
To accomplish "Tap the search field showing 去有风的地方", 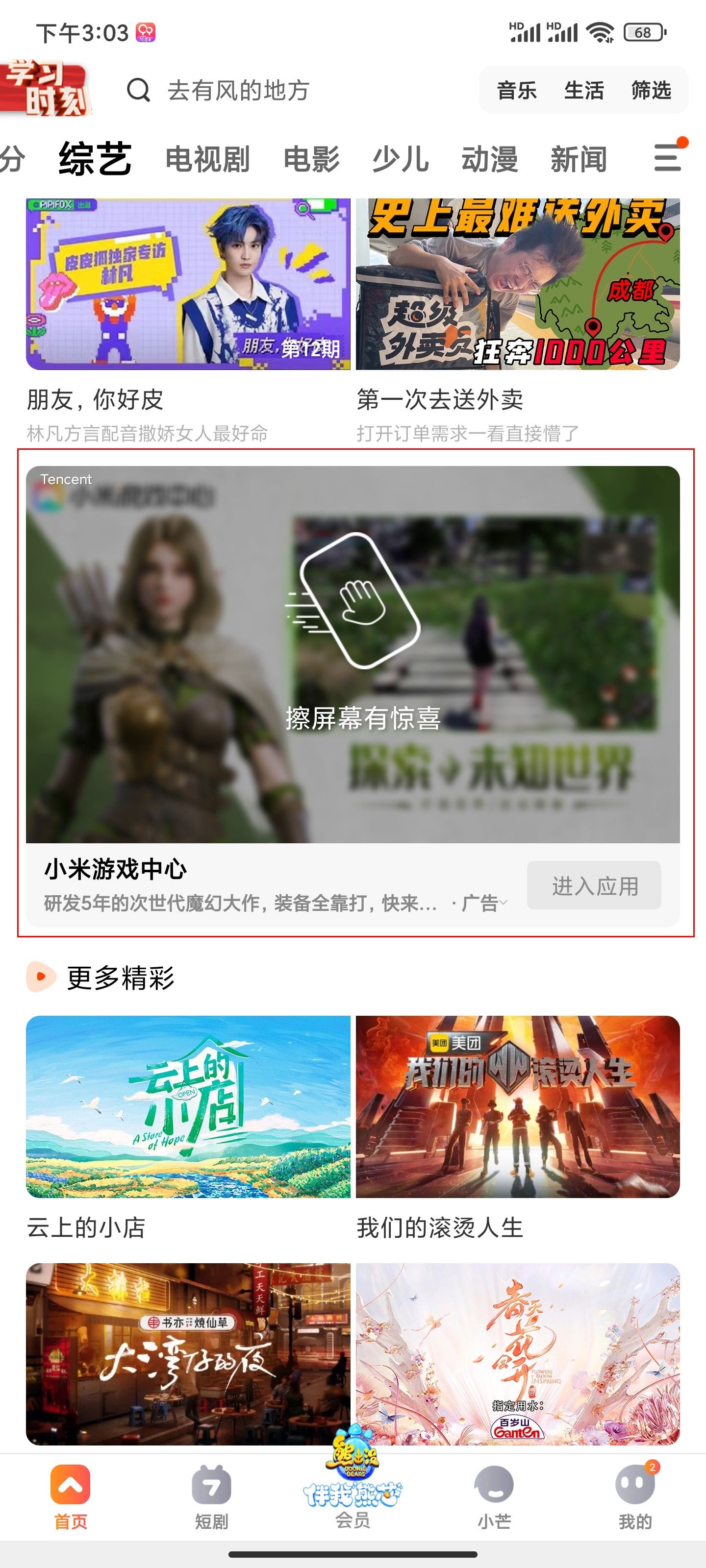I will tap(256, 90).
